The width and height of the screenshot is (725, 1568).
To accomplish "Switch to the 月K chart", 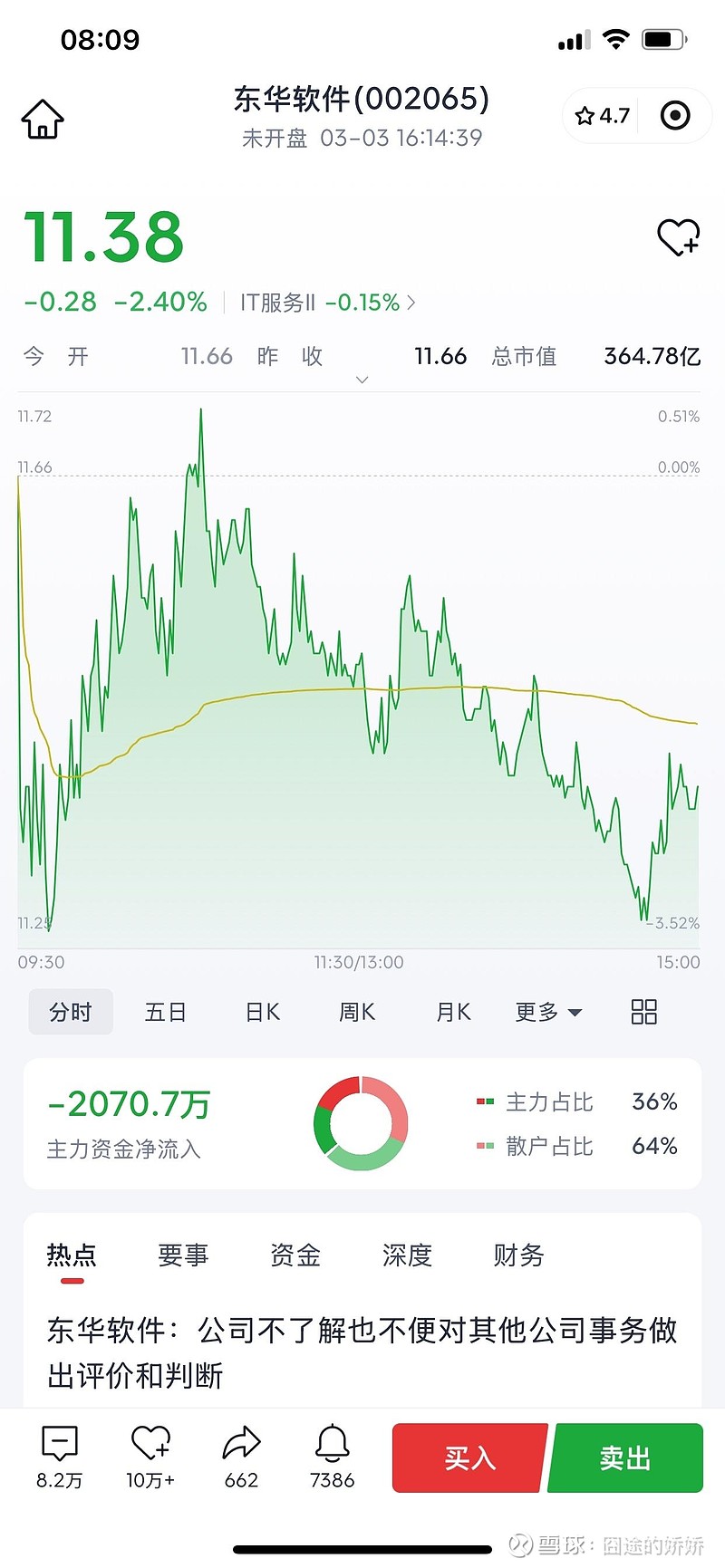I will (x=453, y=1012).
